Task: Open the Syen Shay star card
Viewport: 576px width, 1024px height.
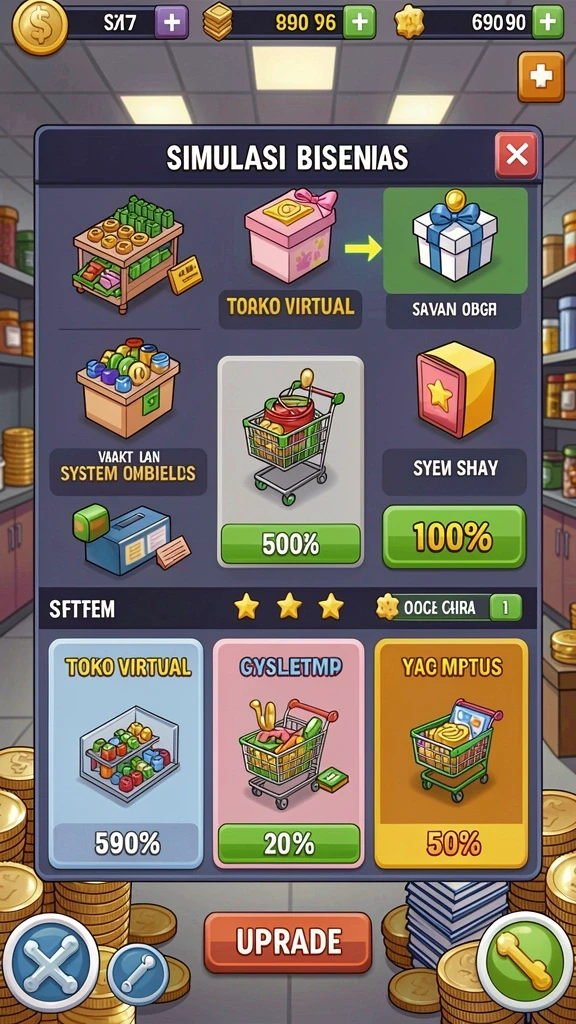Action: 455,389
